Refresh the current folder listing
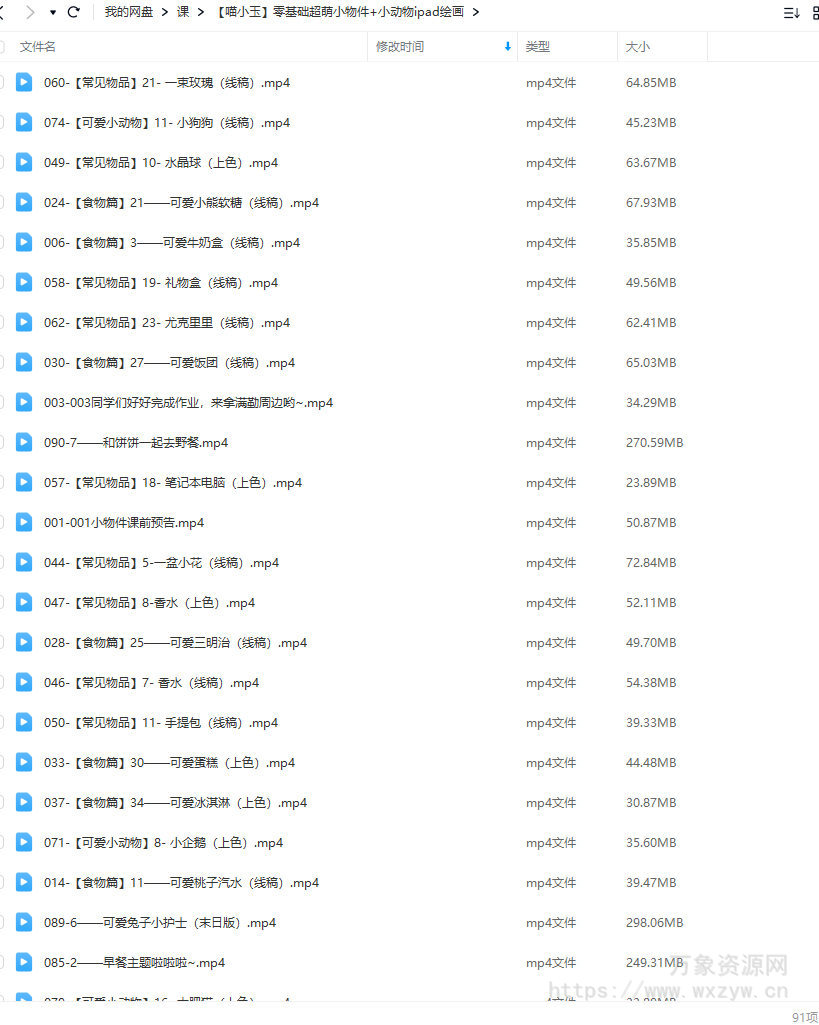This screenshot has height=1025, width=819. 73,12
